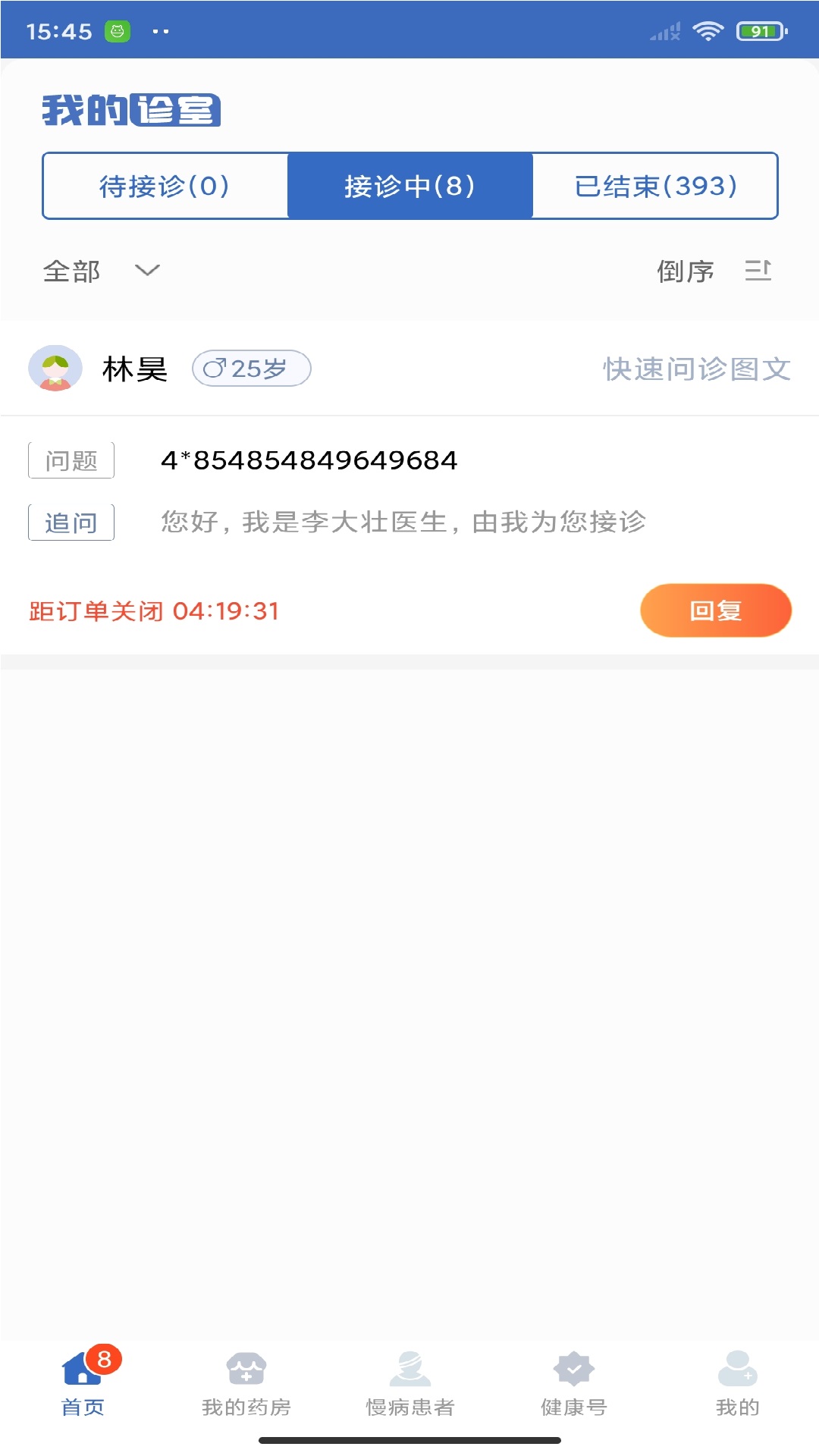Open the 已结束(393) tab

click(x=655, y=186)
